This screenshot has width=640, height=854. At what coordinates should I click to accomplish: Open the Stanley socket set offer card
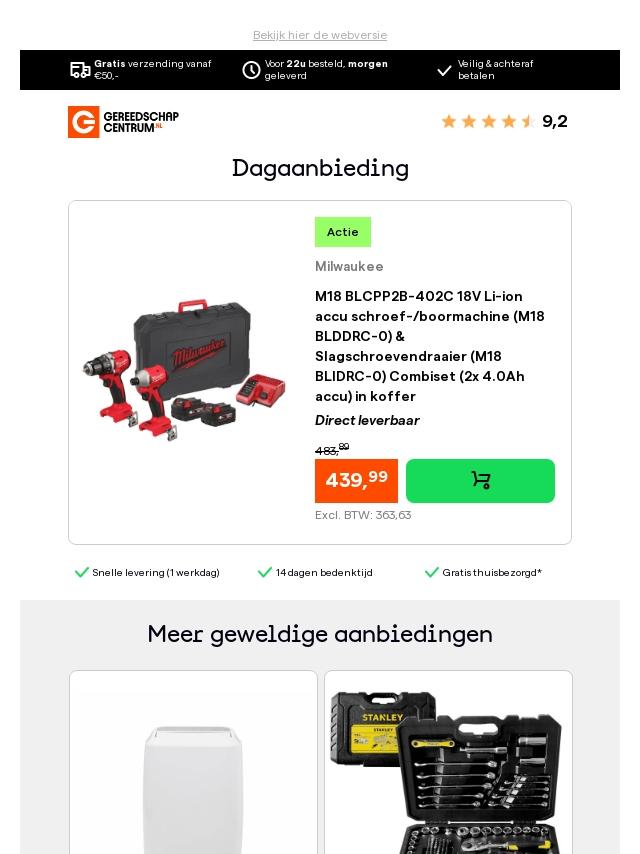(x=448, y=765)
